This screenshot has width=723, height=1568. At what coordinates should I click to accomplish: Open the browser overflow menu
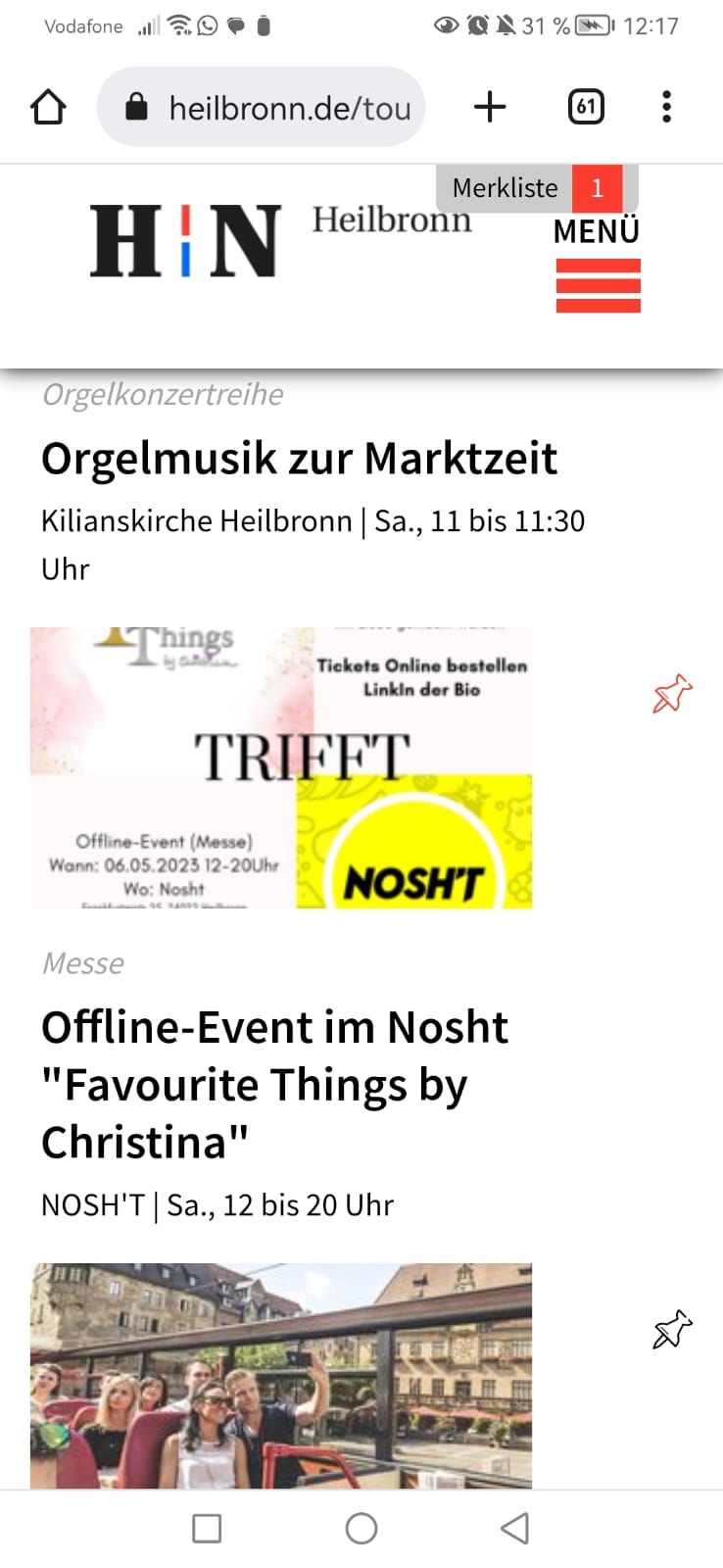click(666, 107)
